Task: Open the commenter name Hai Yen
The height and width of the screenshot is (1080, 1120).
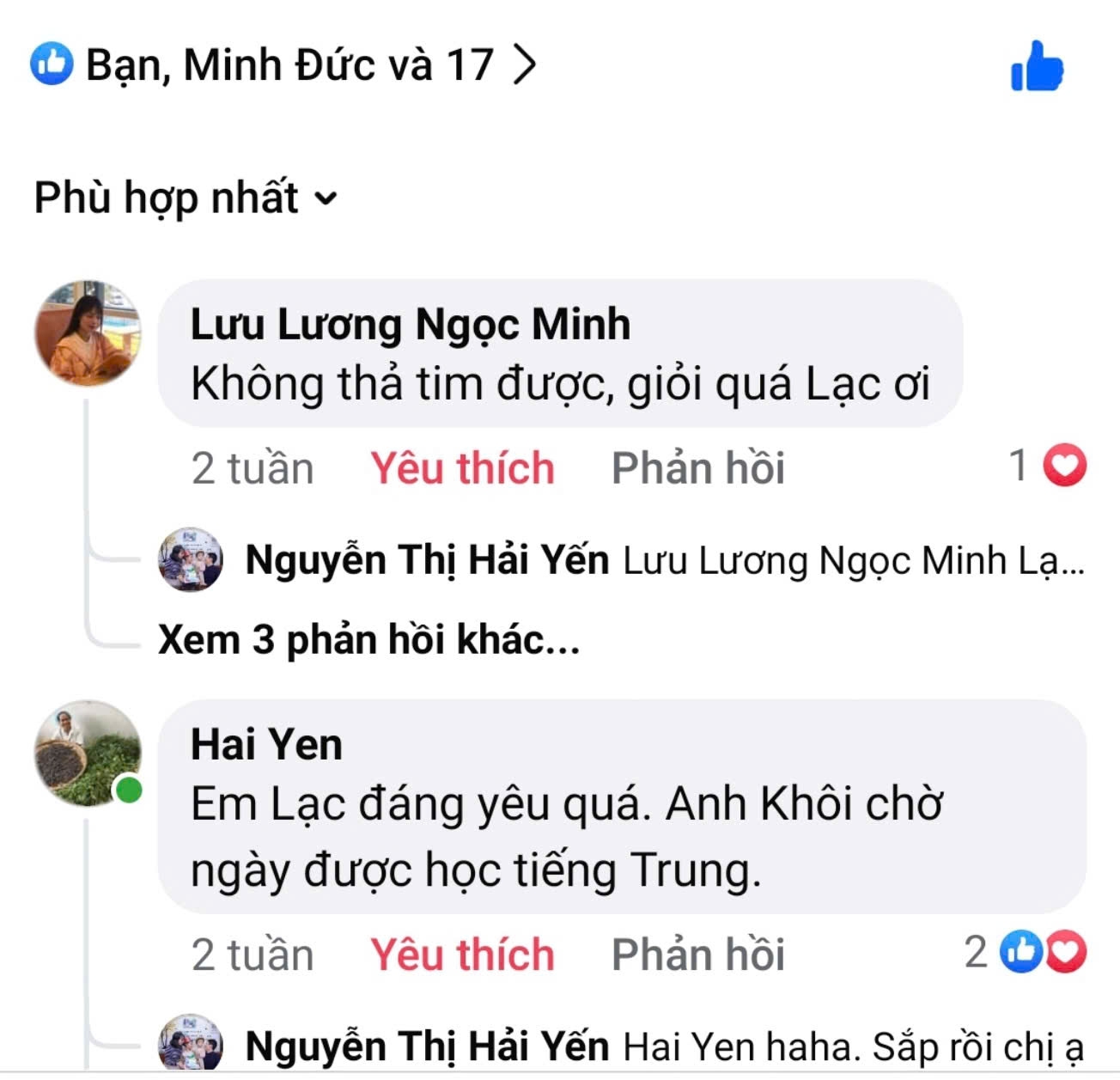Action: [266, 744]
